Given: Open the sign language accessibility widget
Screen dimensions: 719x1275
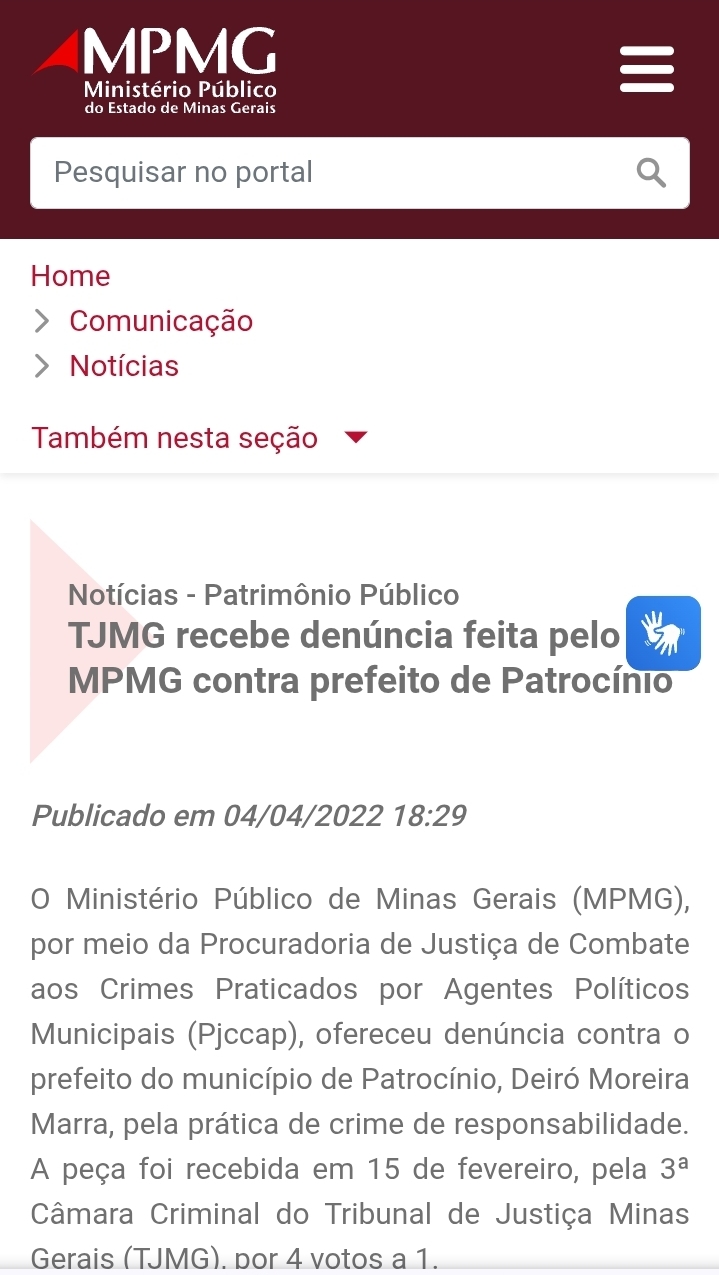Looking at the screenshot, I should pyautogui.click(x=663, y=633).
